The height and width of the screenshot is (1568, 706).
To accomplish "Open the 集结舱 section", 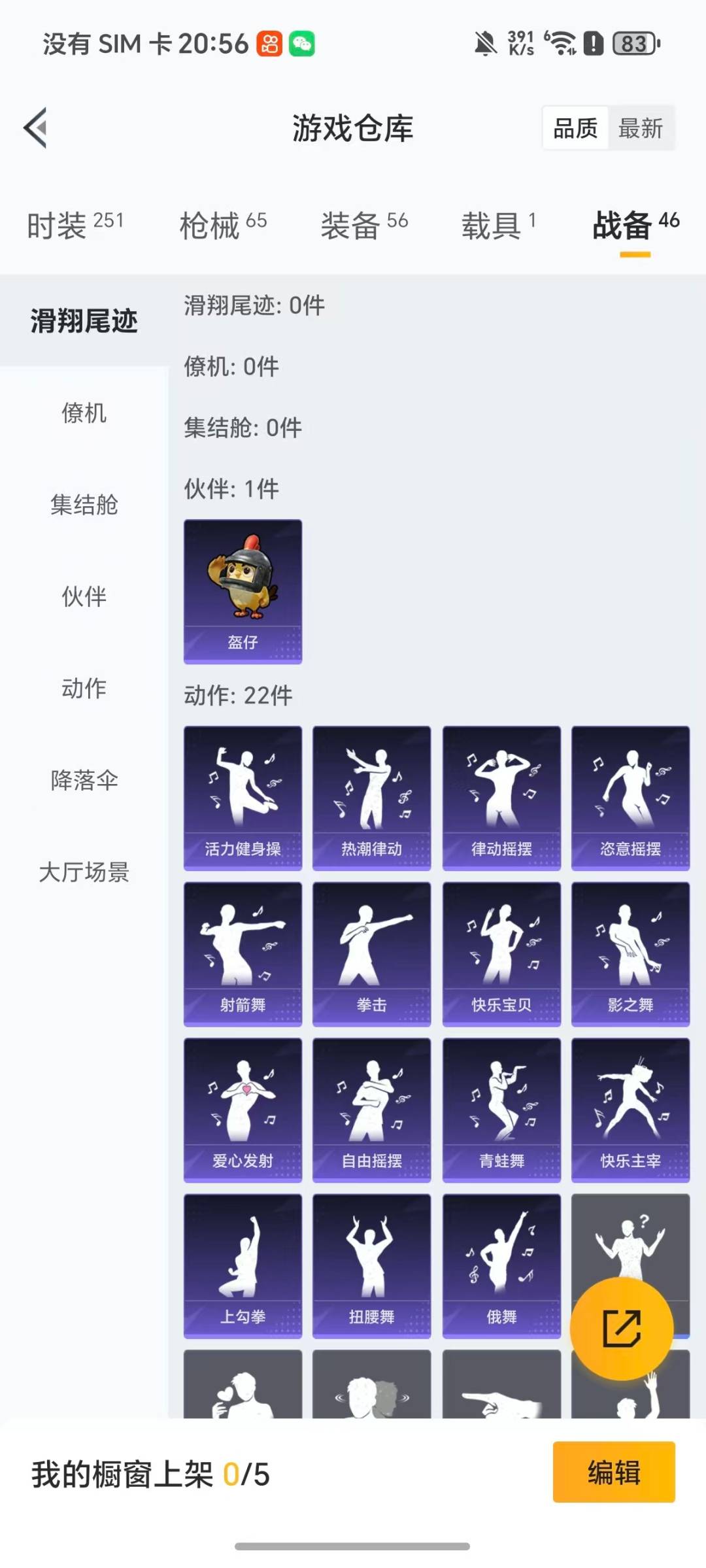I will [84, 505].
